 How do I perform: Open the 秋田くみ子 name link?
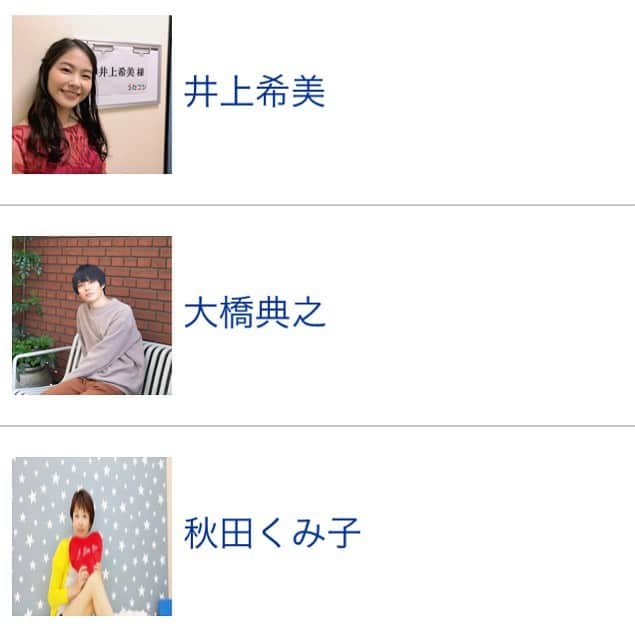pos(271,534)
